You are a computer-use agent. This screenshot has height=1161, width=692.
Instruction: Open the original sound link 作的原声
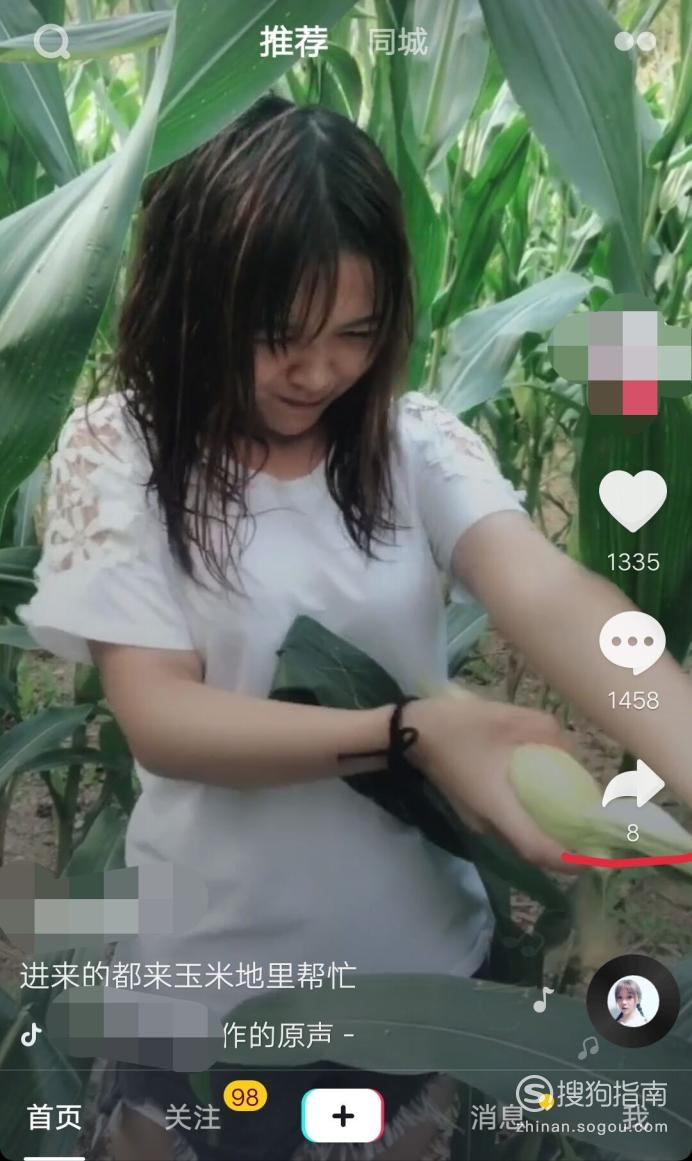coord(277,1034)
